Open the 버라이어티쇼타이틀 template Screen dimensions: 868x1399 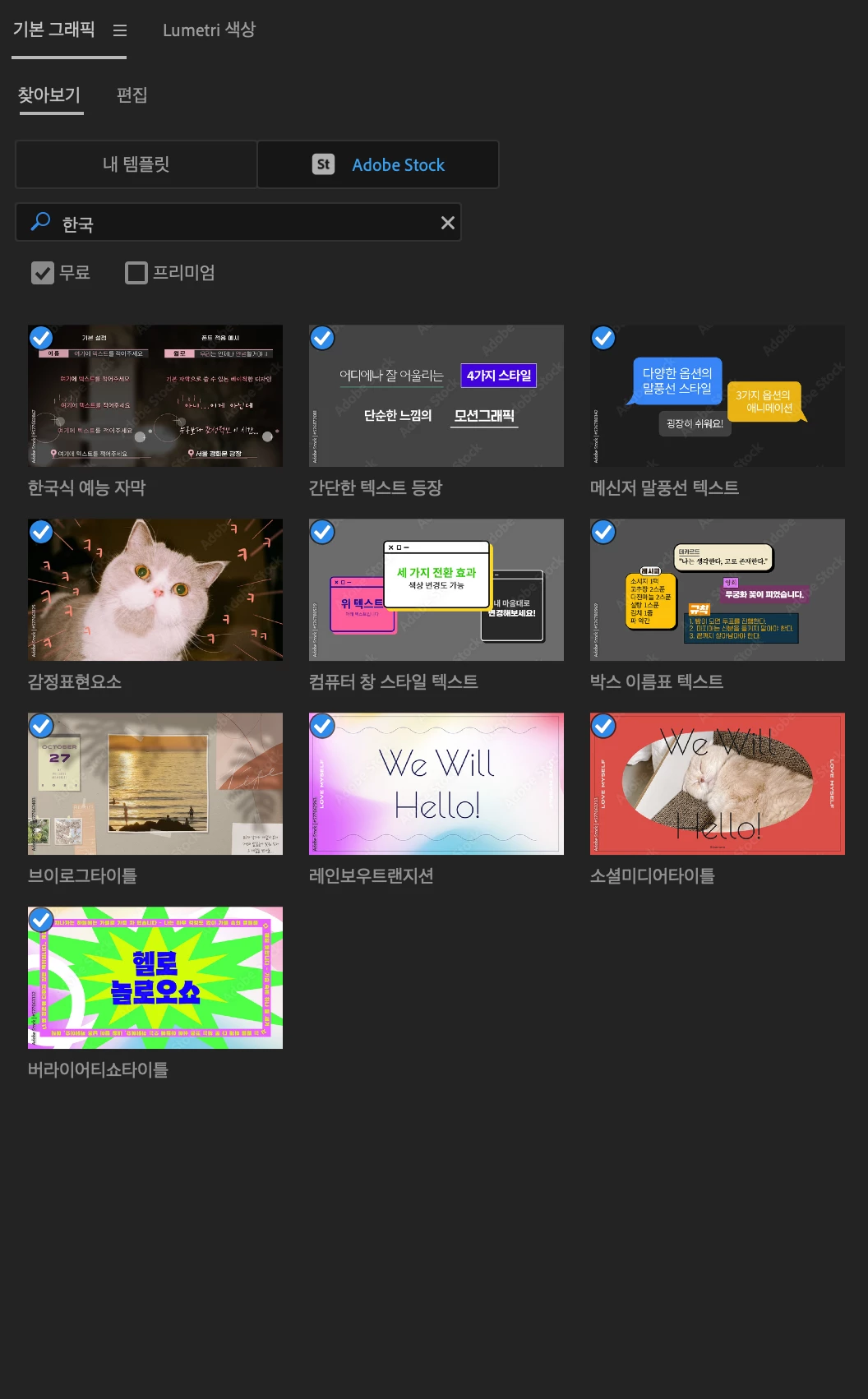[155, 978]
